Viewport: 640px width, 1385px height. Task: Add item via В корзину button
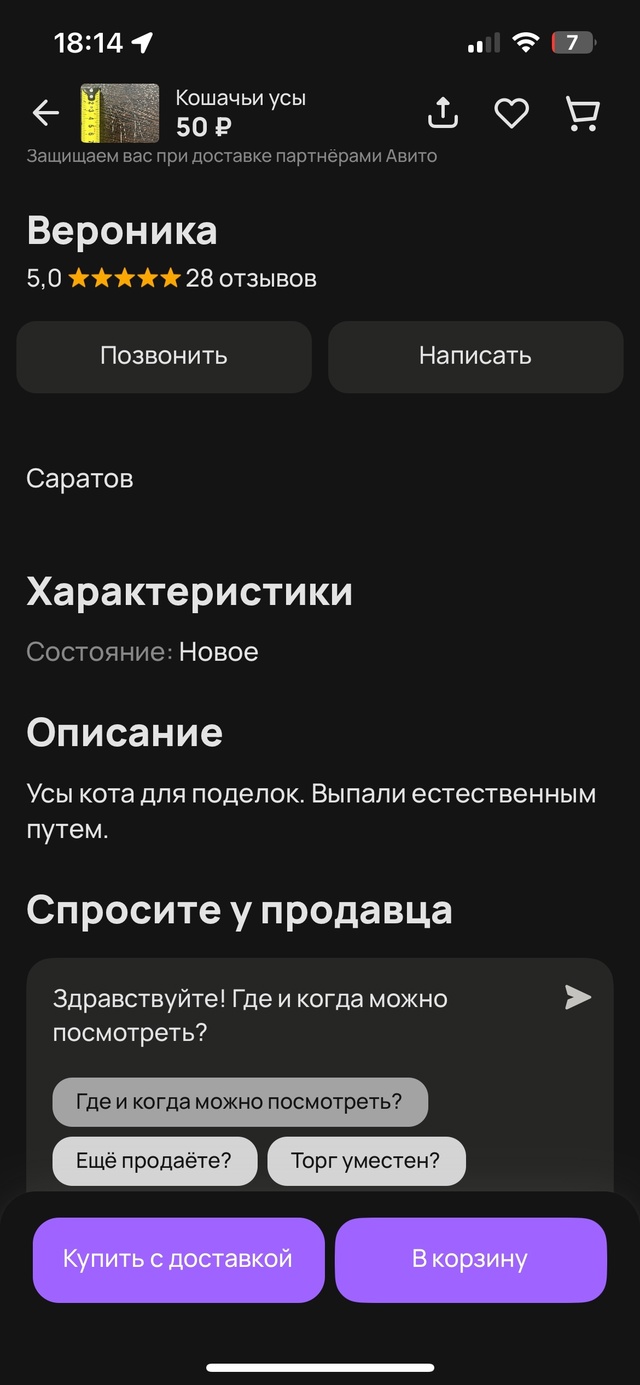pyautogui.click(x=470, y=1259)
